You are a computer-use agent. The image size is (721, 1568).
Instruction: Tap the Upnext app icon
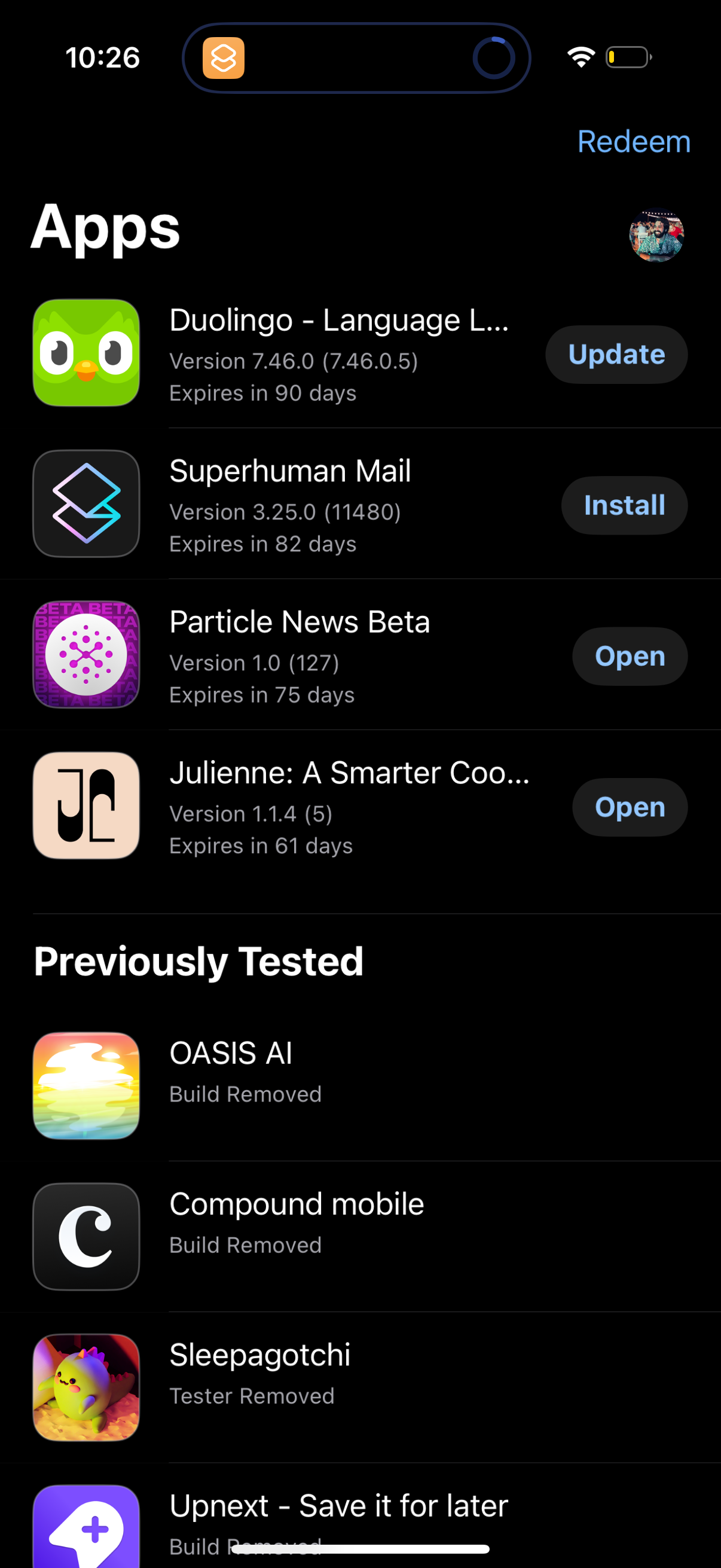point(85,1528)
